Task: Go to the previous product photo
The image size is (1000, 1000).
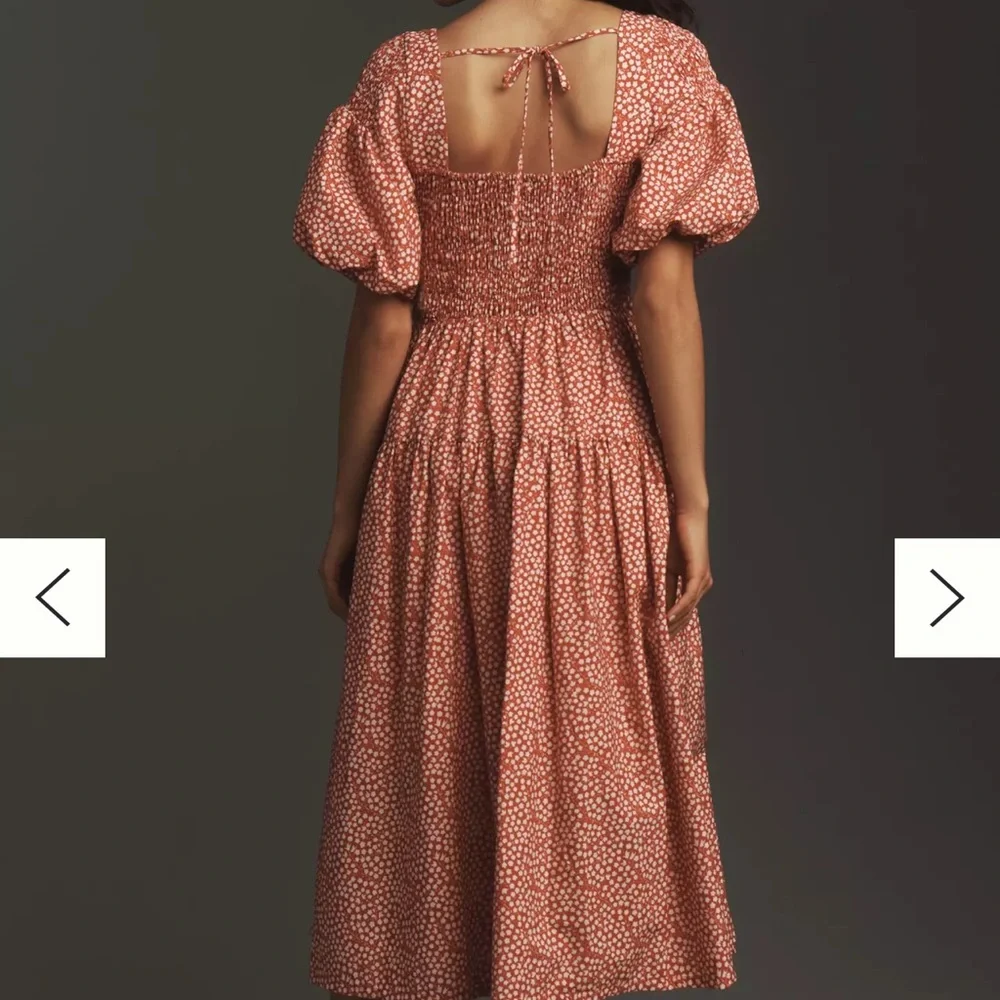Action: point(52,597)
